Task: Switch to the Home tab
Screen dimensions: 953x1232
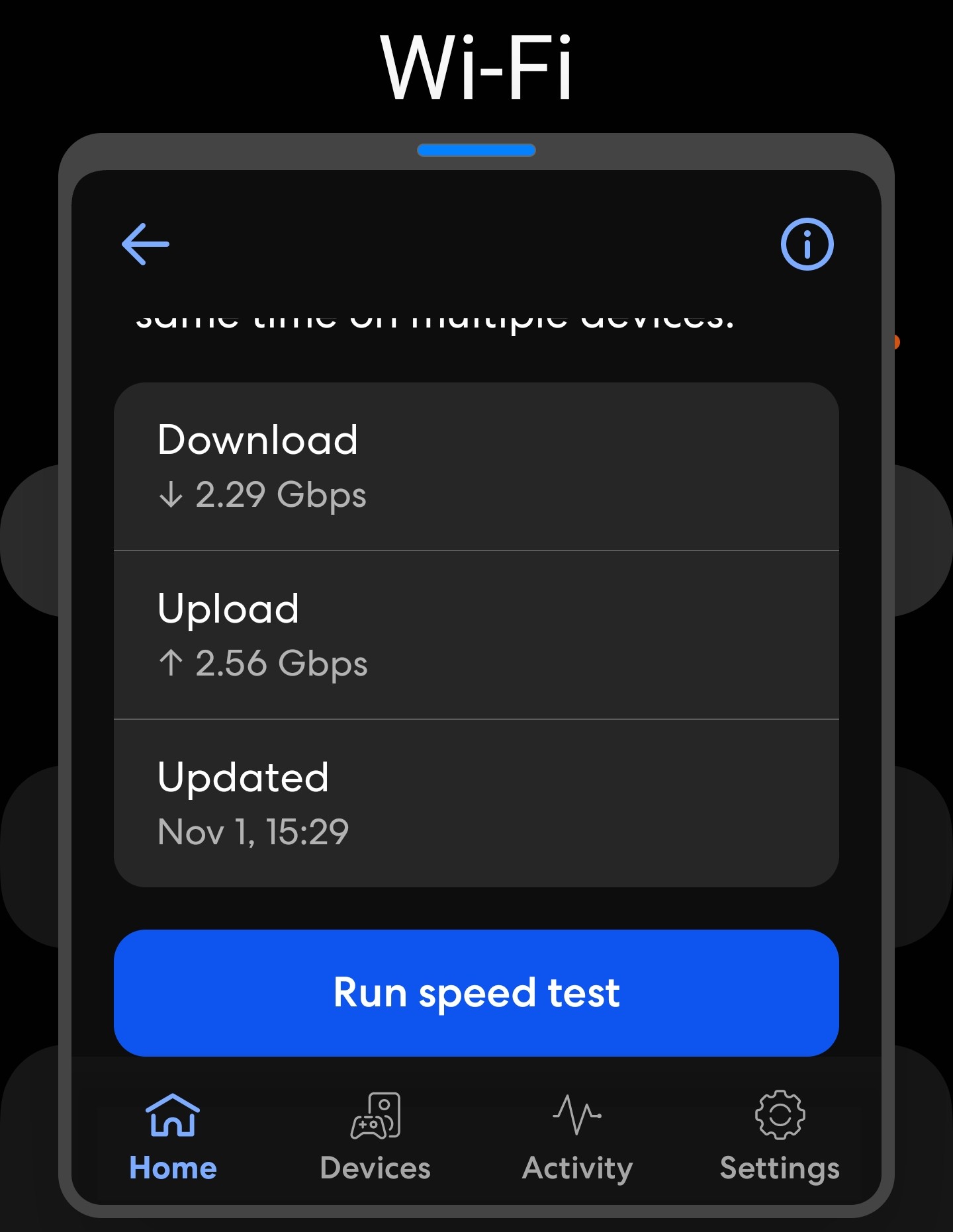Action: 173,1137
